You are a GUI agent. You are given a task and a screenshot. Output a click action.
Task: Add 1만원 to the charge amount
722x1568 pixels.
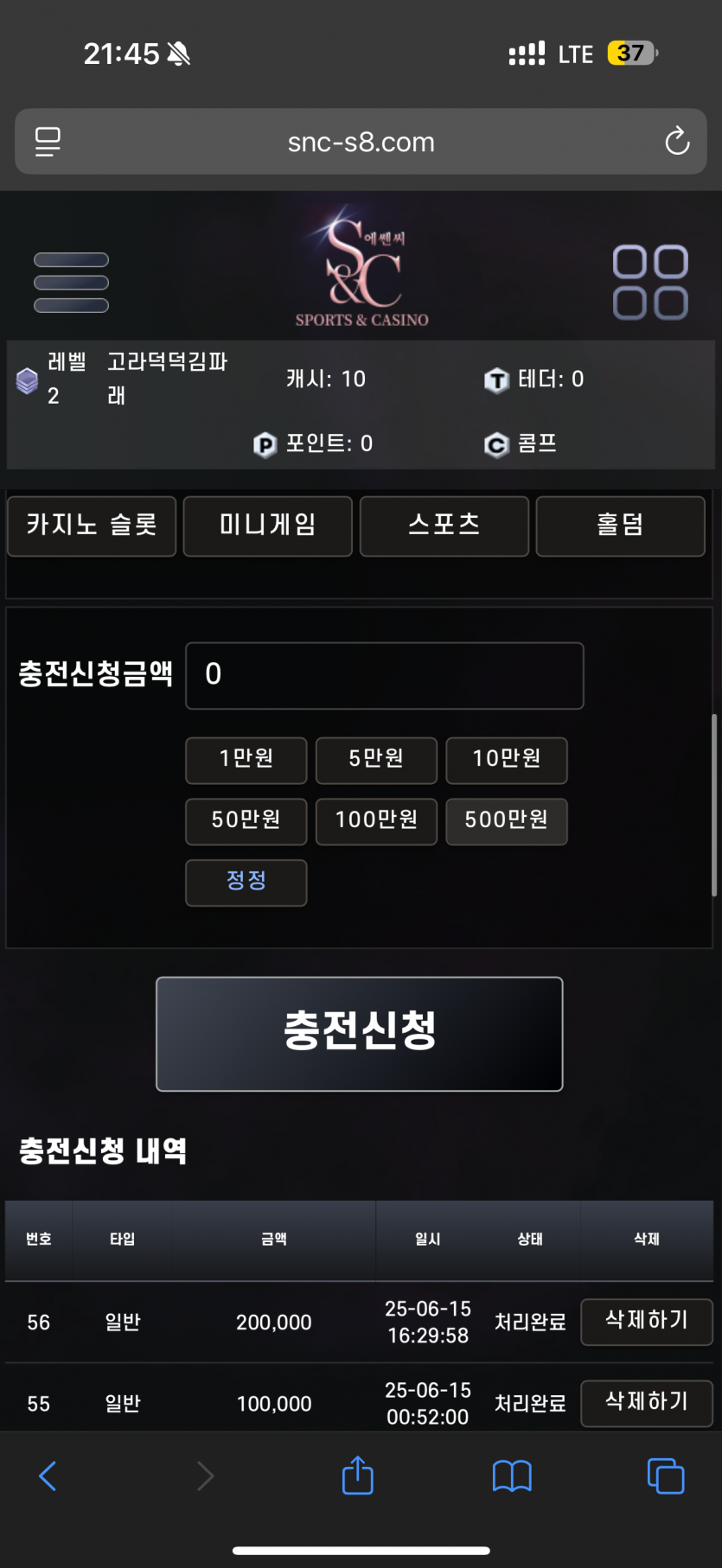coord(246,760)
